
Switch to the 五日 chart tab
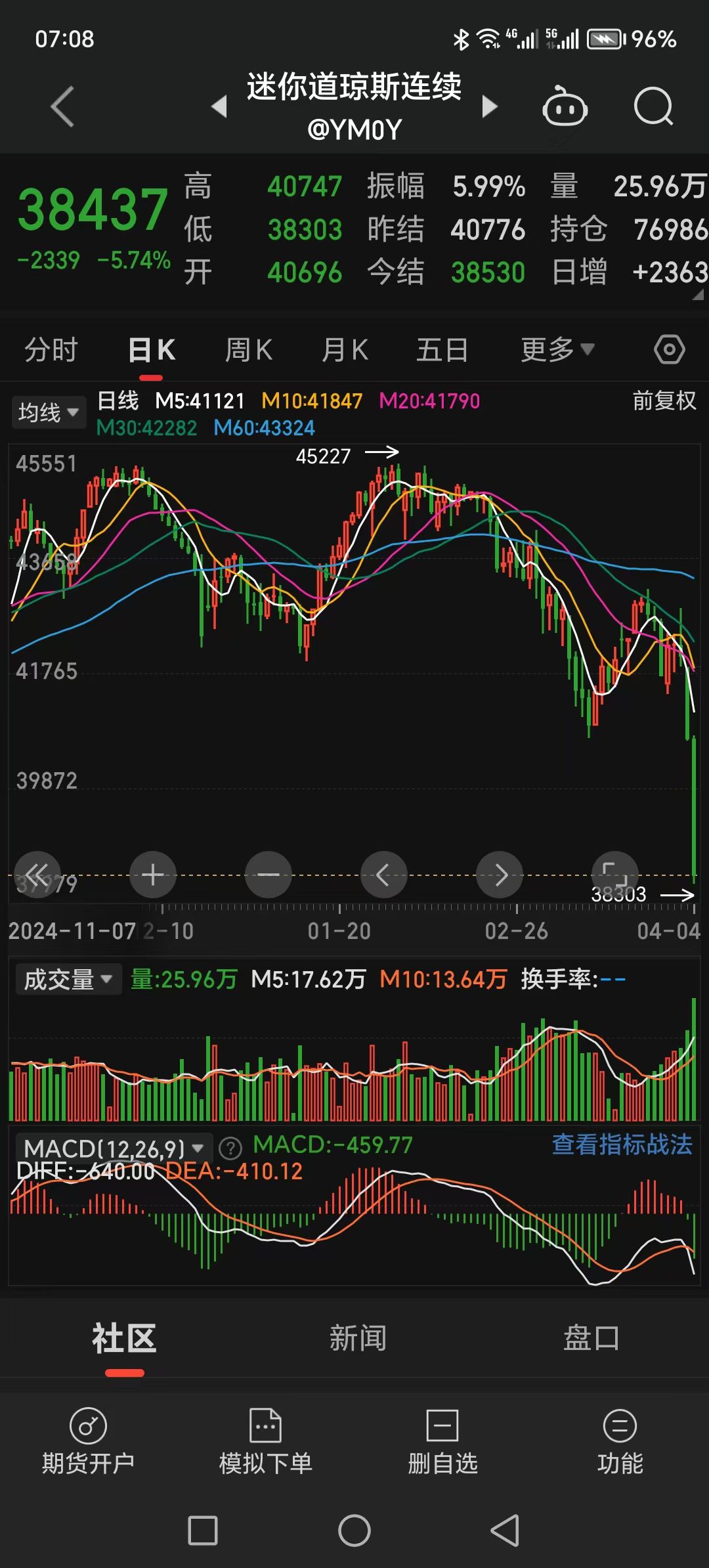442,350
